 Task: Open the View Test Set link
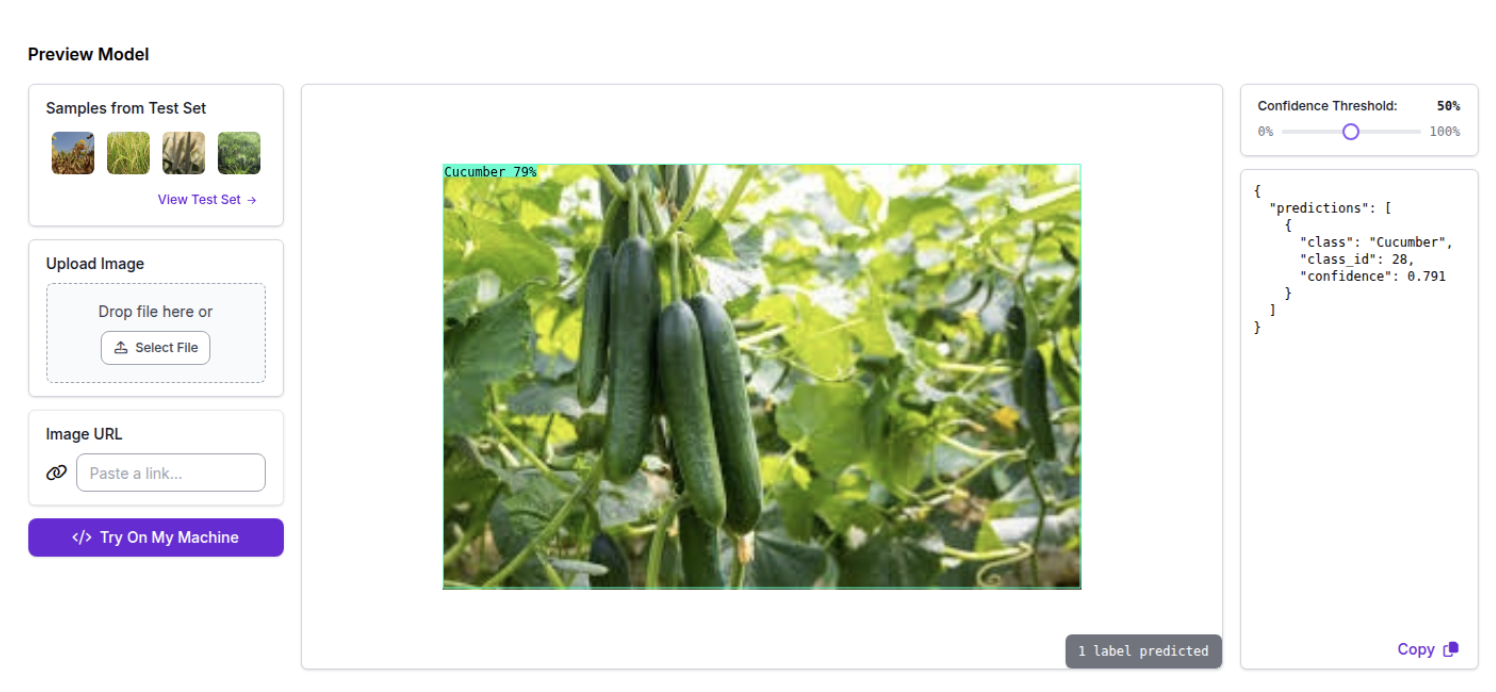click(x=207, y=200)
